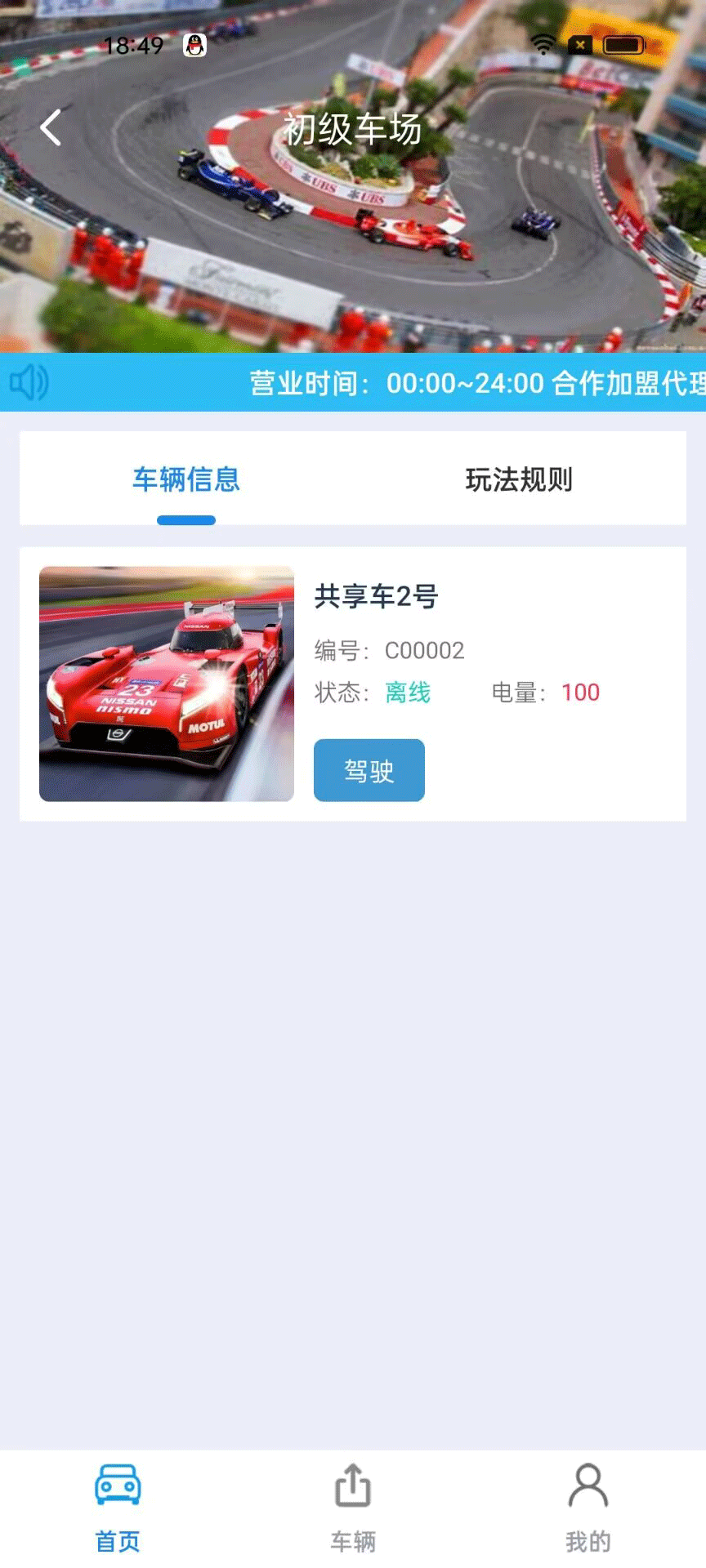Tap the Wi-Fi icon in the status bar
Viewport: 706px width, 1568px height.
(543, 45)
